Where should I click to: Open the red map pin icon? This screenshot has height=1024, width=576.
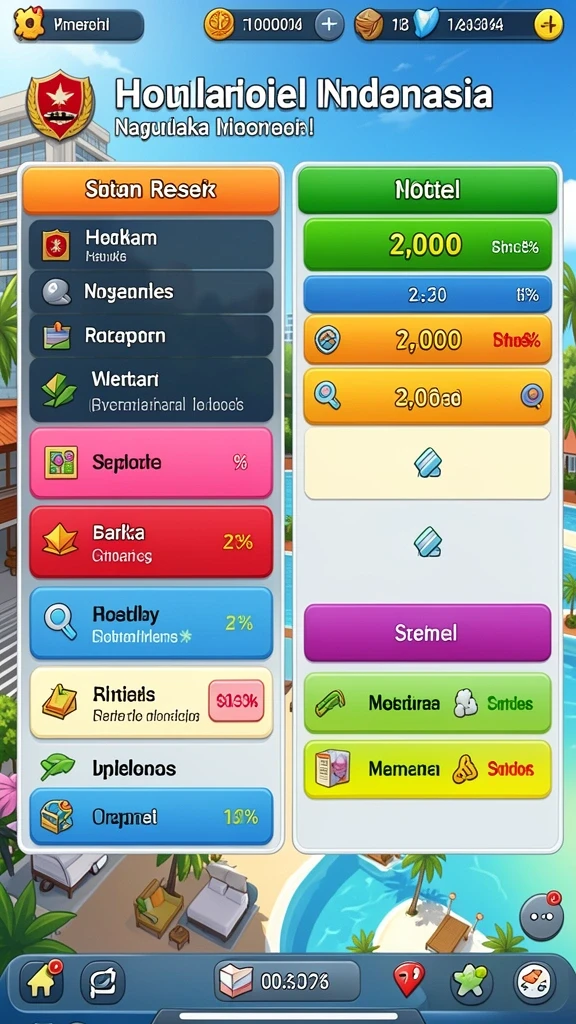[x=409, y=979]
